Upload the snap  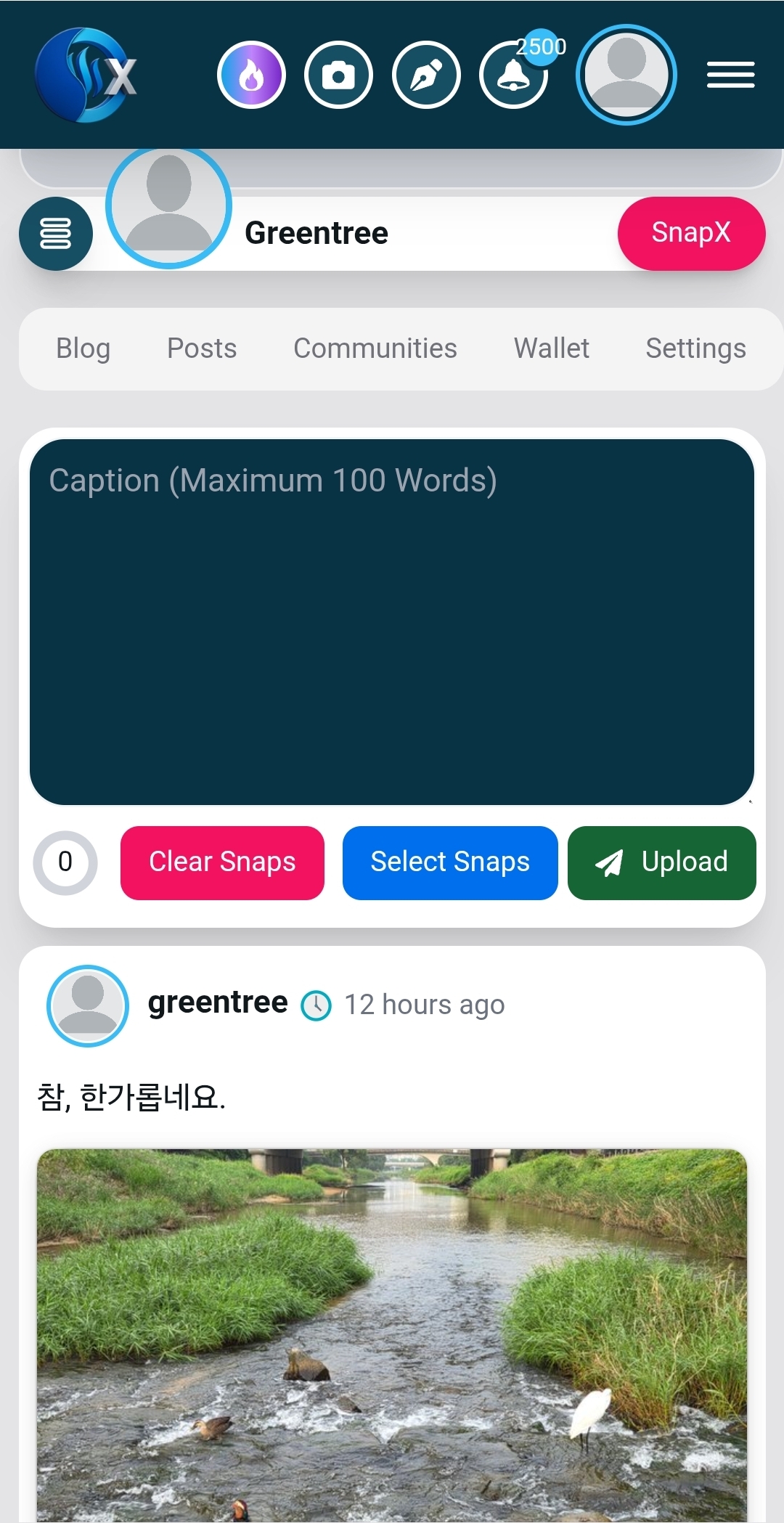[662, 862]
